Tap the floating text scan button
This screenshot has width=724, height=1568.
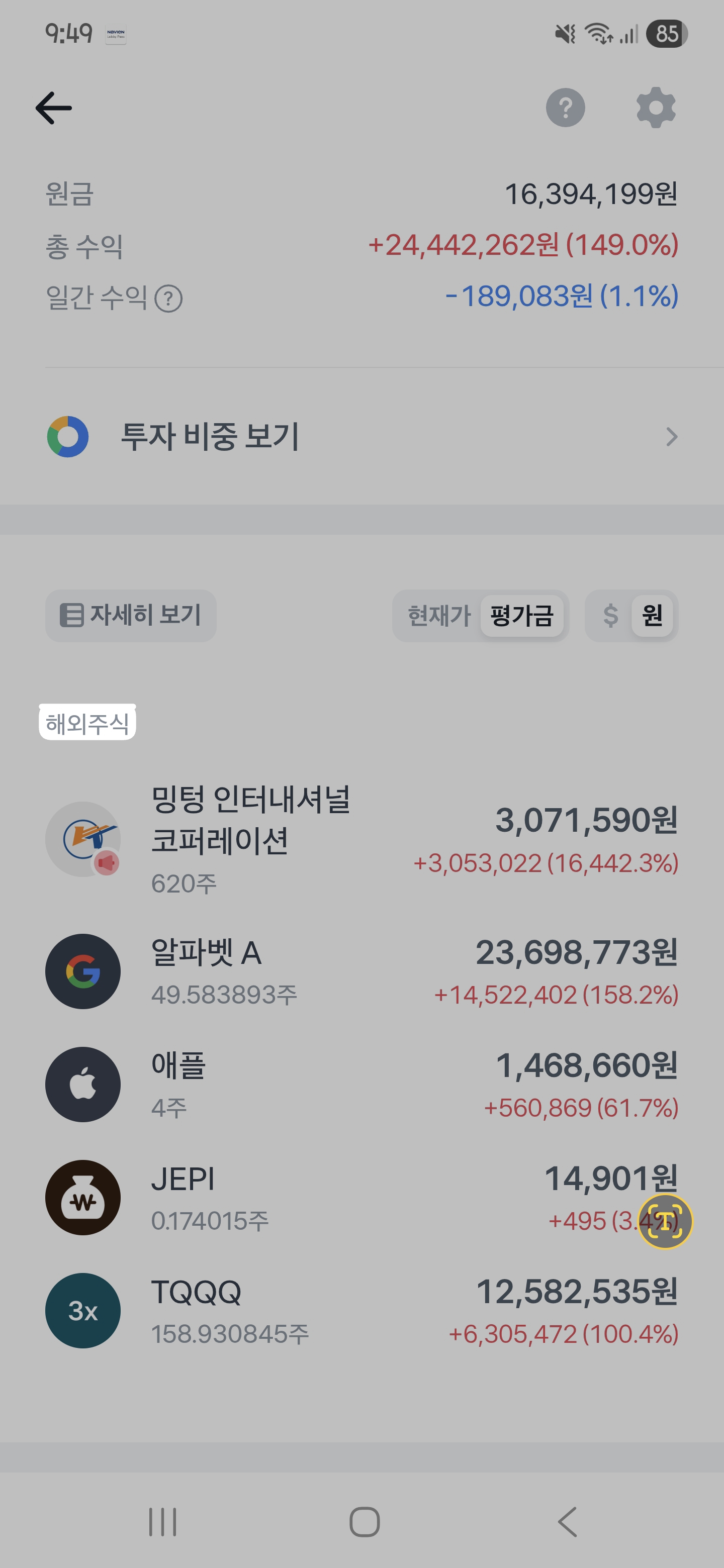point(665,1222)
